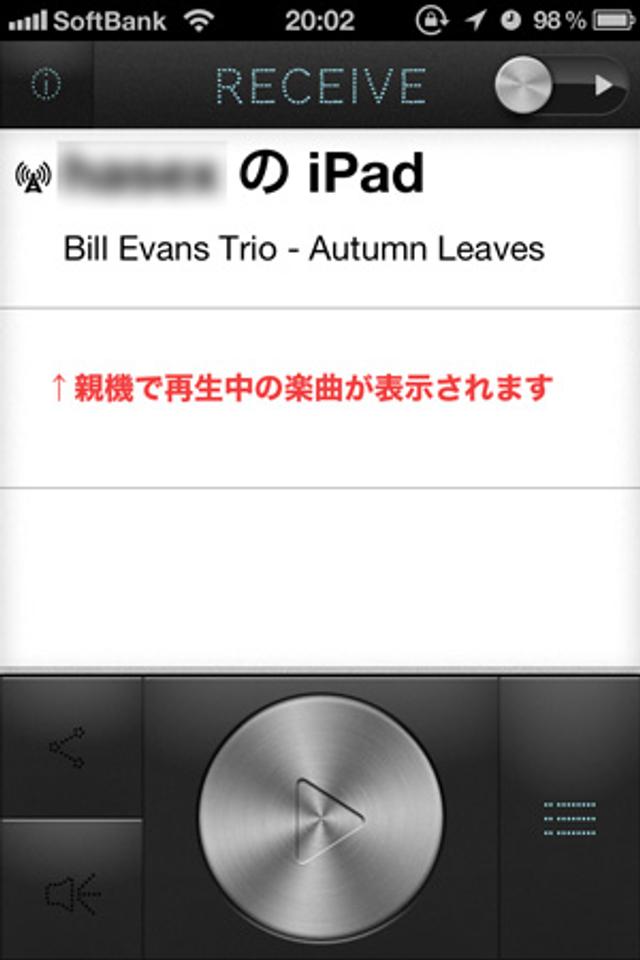Tap the share icon
640x960 pixels.
pyautogui.click(x=69, y=748)
